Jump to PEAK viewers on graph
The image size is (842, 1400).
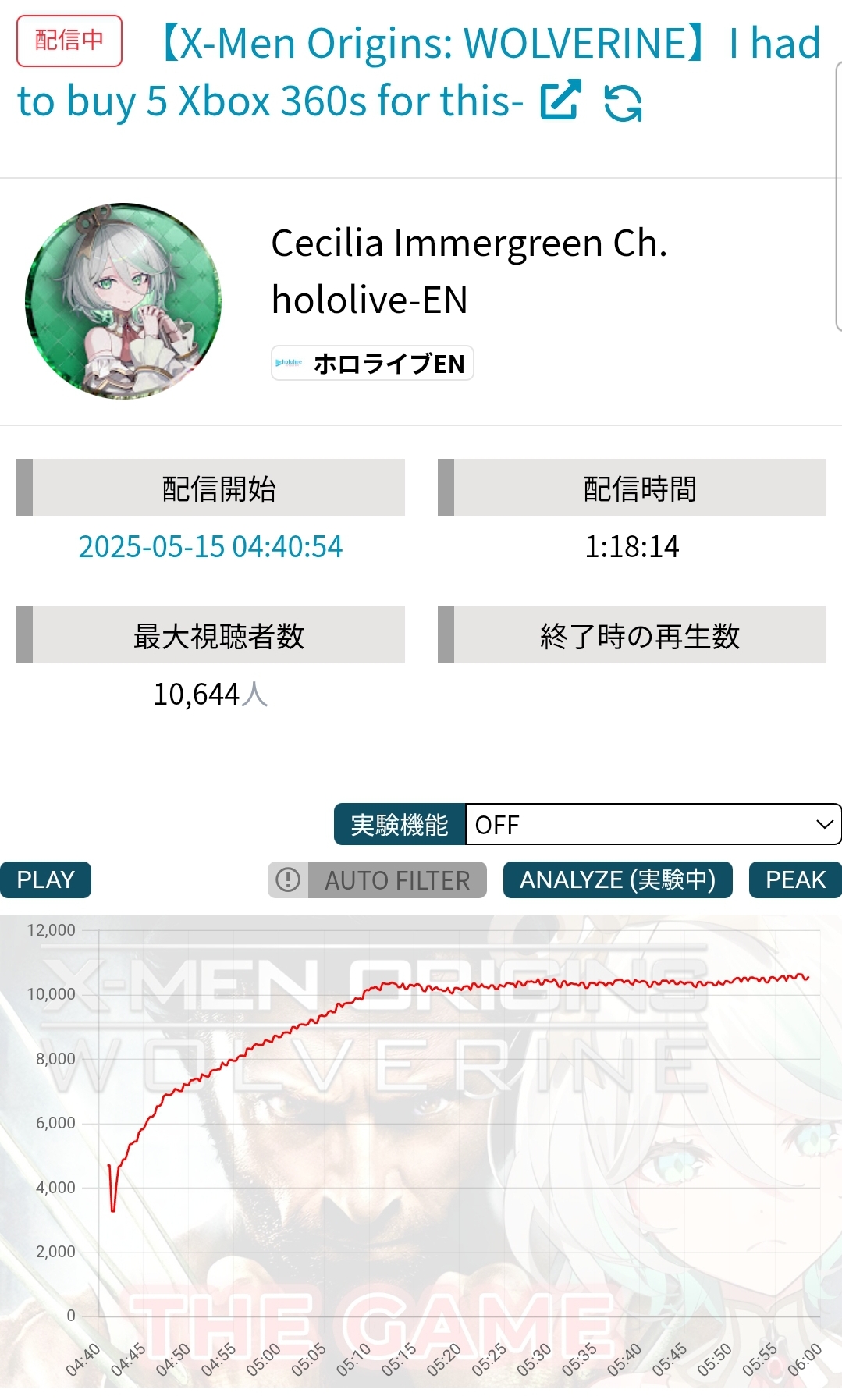[x=795, y=879]
